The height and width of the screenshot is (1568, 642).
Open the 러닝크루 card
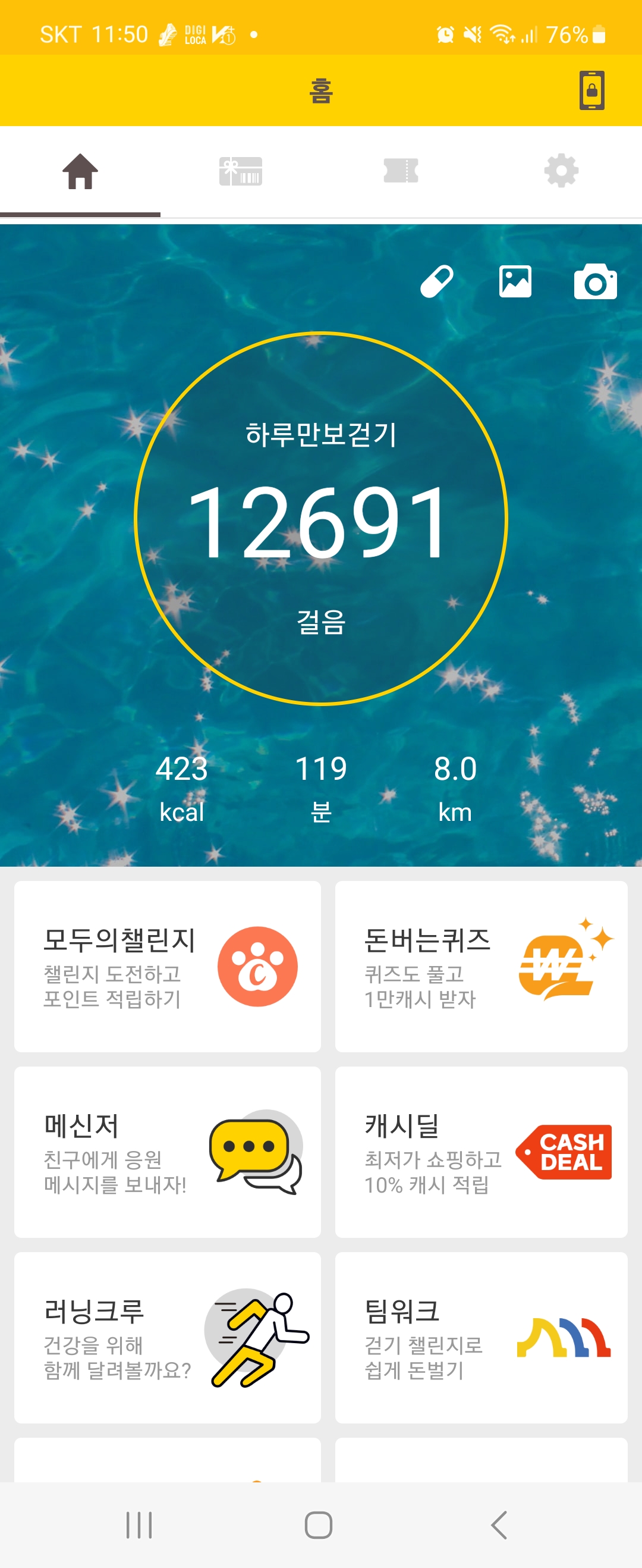(x=168, y=1337)
